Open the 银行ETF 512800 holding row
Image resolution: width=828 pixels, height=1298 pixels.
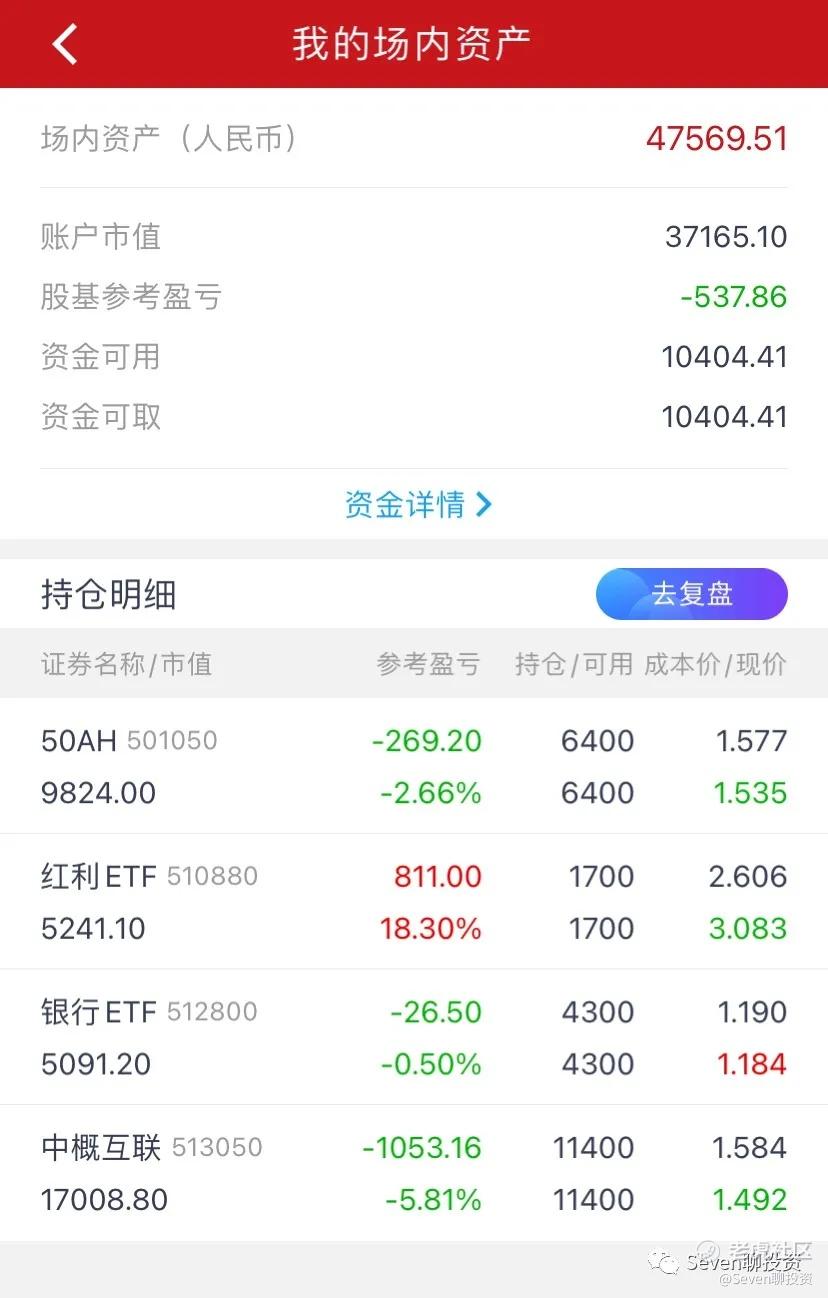tap(414, 1038)
